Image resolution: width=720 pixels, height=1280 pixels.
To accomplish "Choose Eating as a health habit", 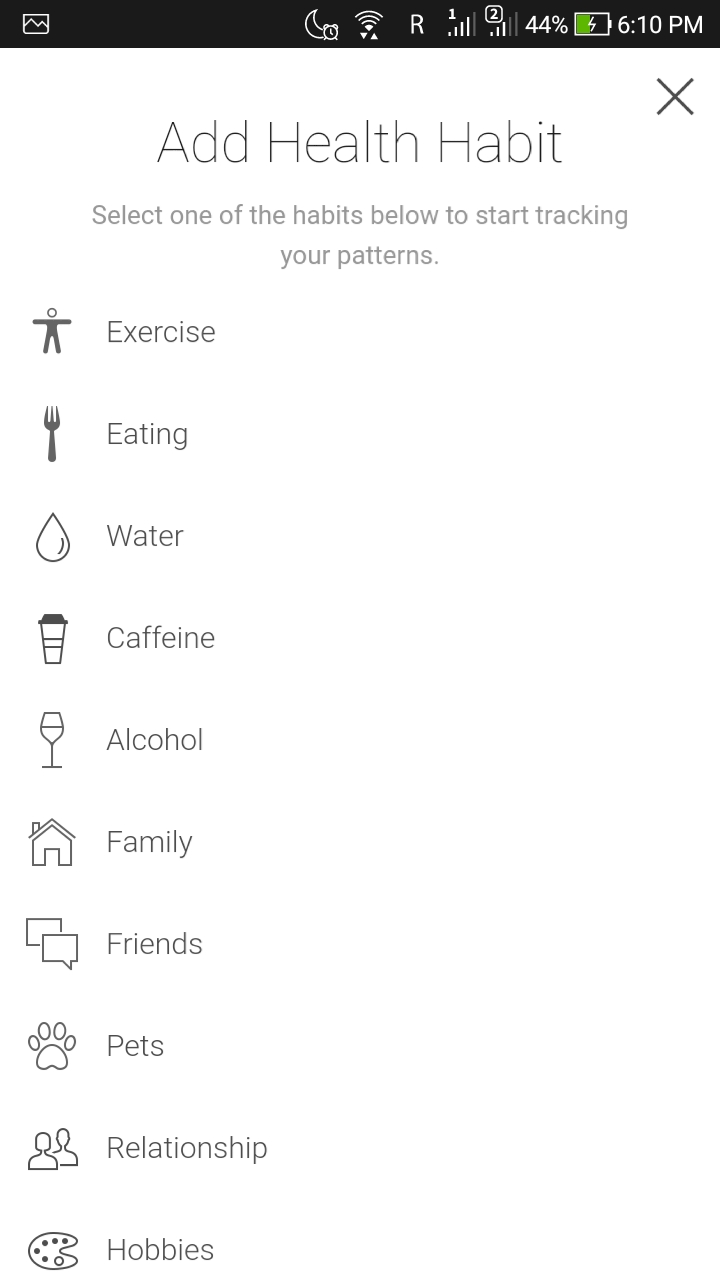I will click(x=147, y=434).
